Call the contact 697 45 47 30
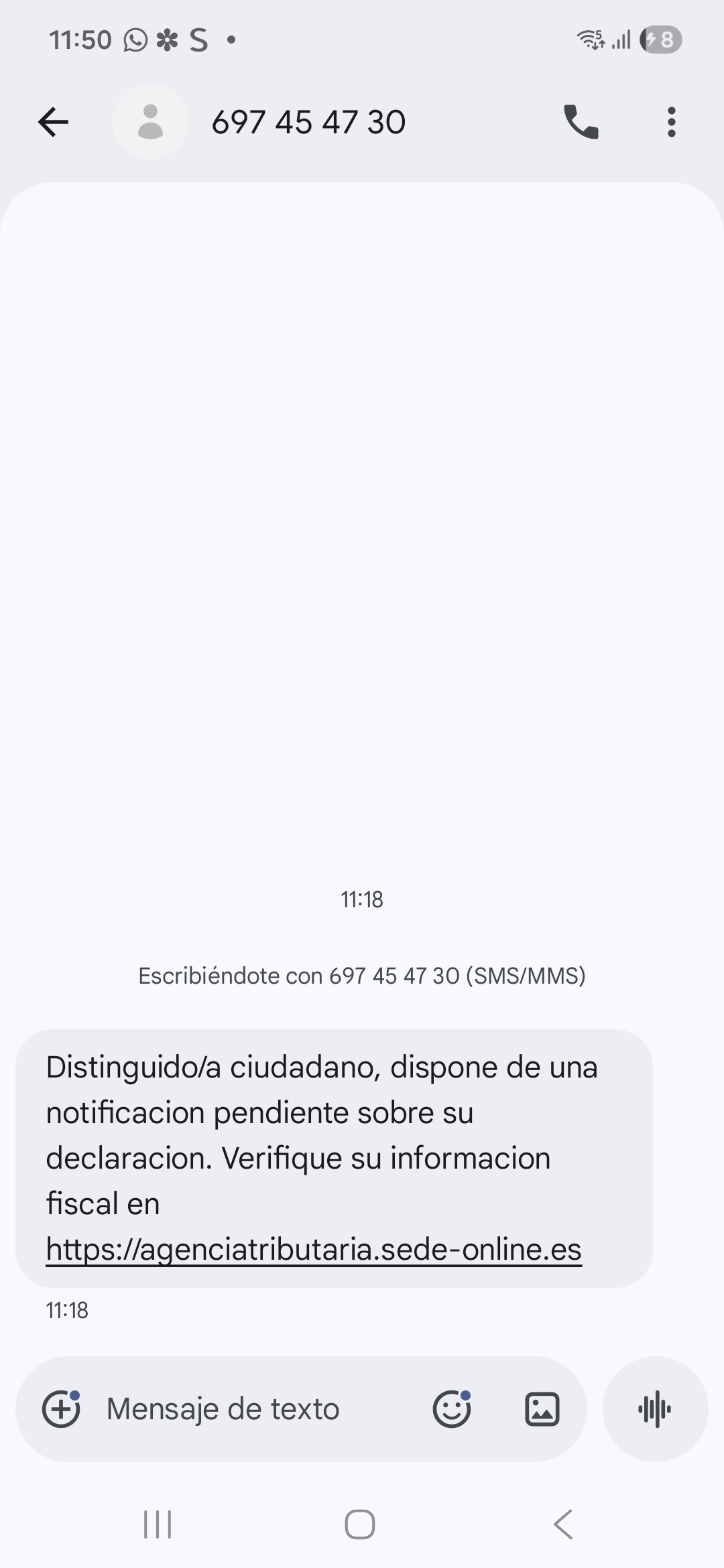This screenshot has height=1568, width=724. coord(579,121)
